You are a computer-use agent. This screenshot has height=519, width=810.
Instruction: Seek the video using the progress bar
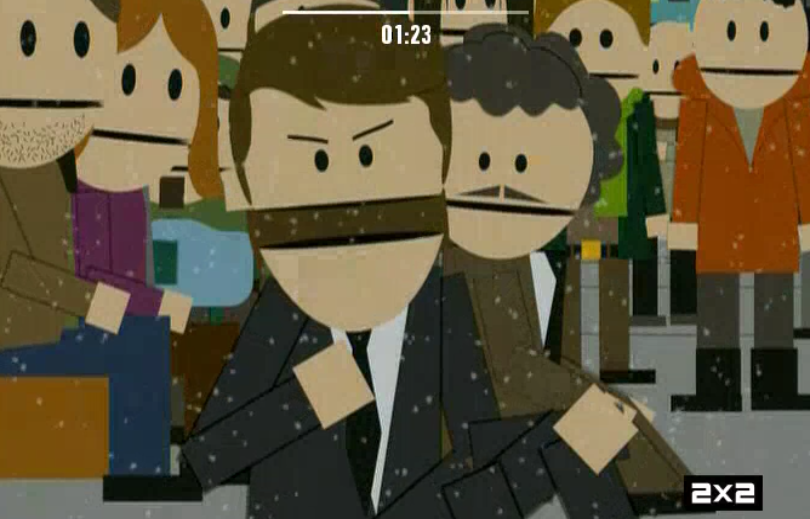pos(405,13)
